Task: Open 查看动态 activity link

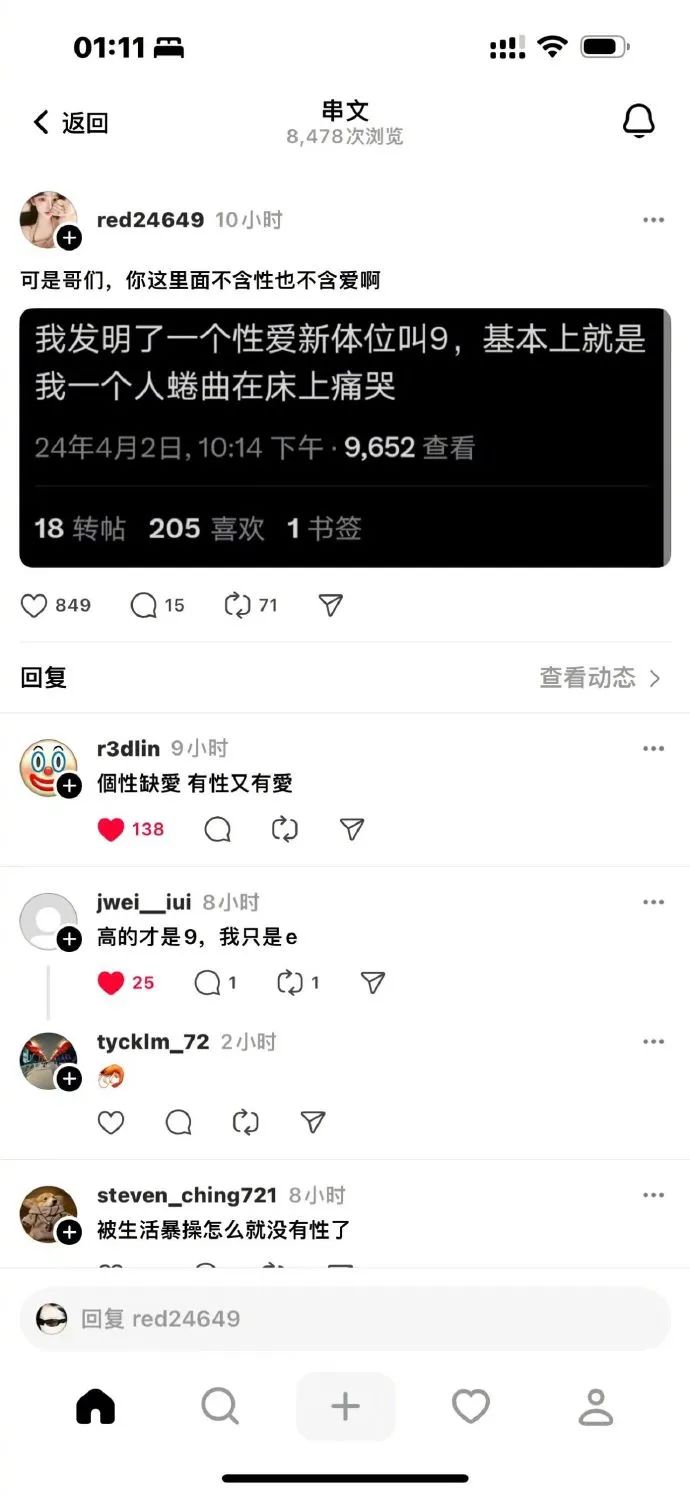Action: pos(600,678)
